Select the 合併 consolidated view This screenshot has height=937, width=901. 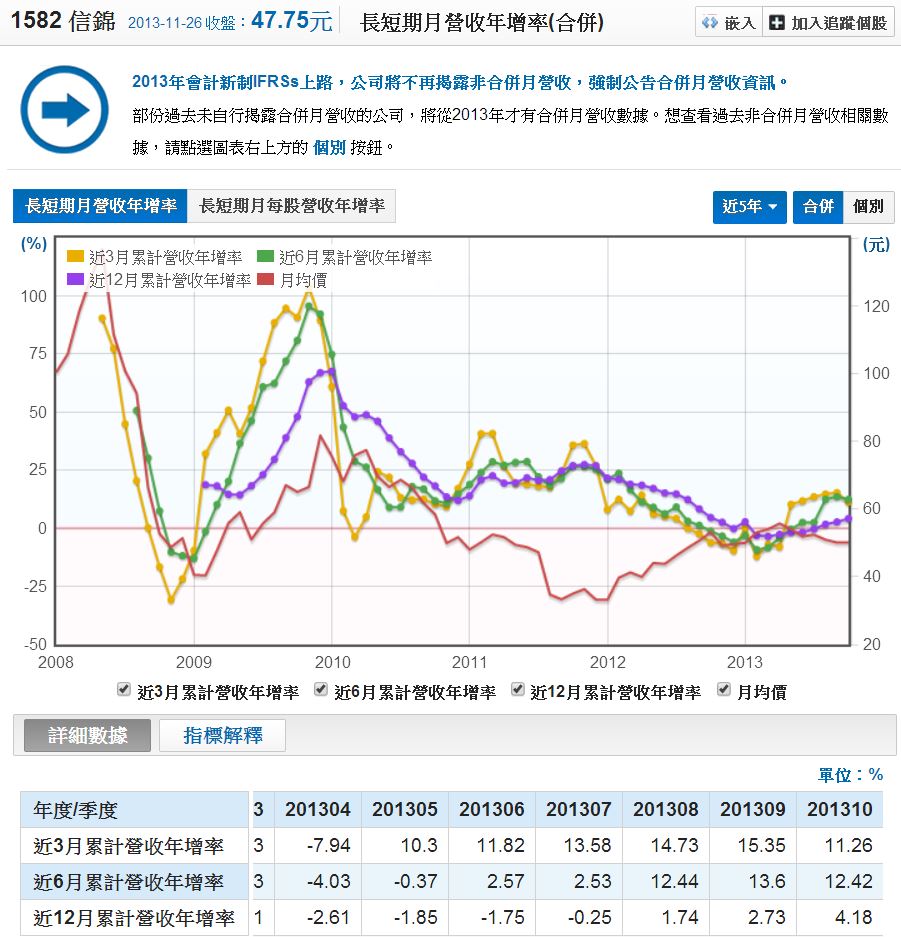[818, 207]
